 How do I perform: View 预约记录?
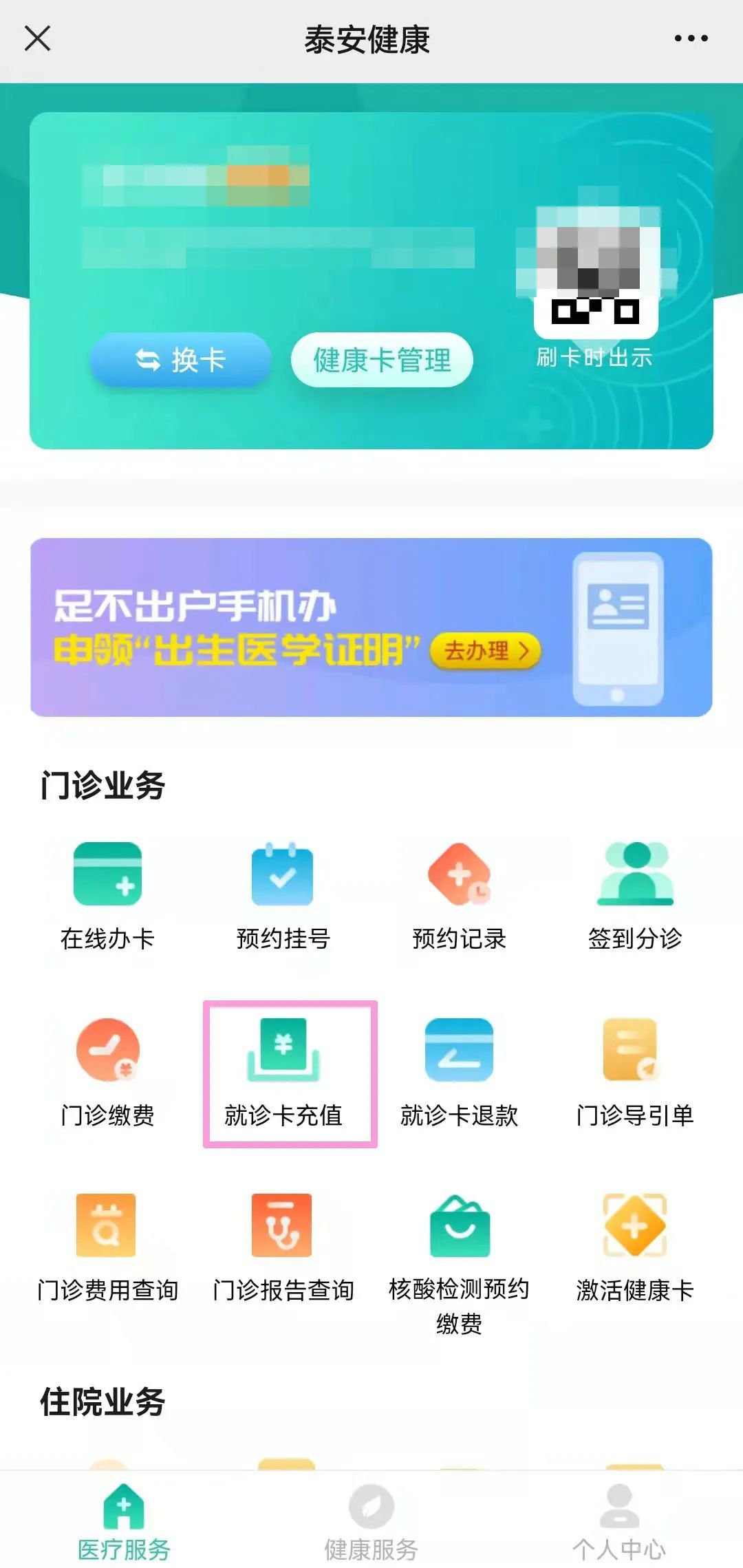pyautogui.click(x=459, y=895)
